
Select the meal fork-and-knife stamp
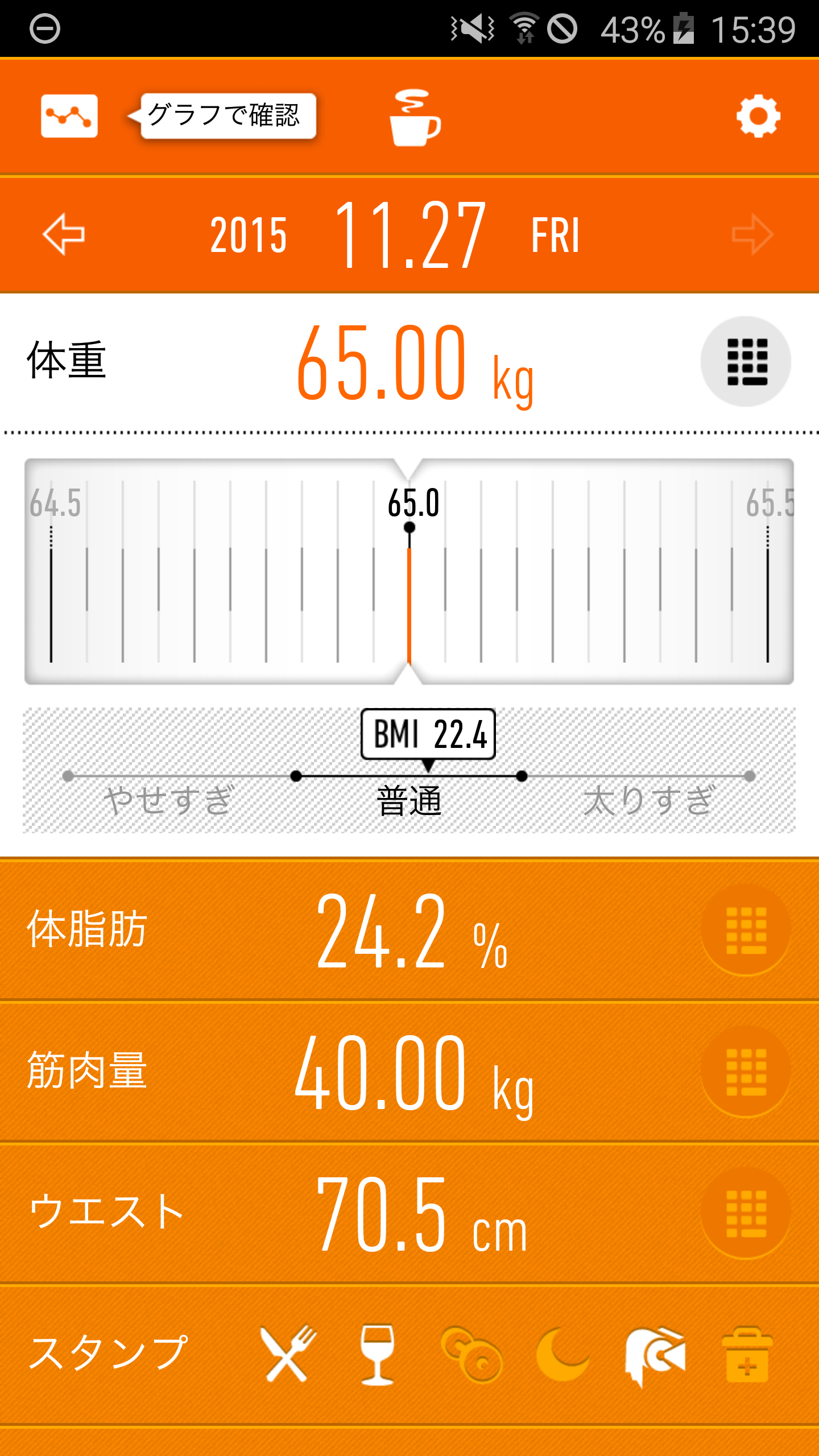(288, 1354)
